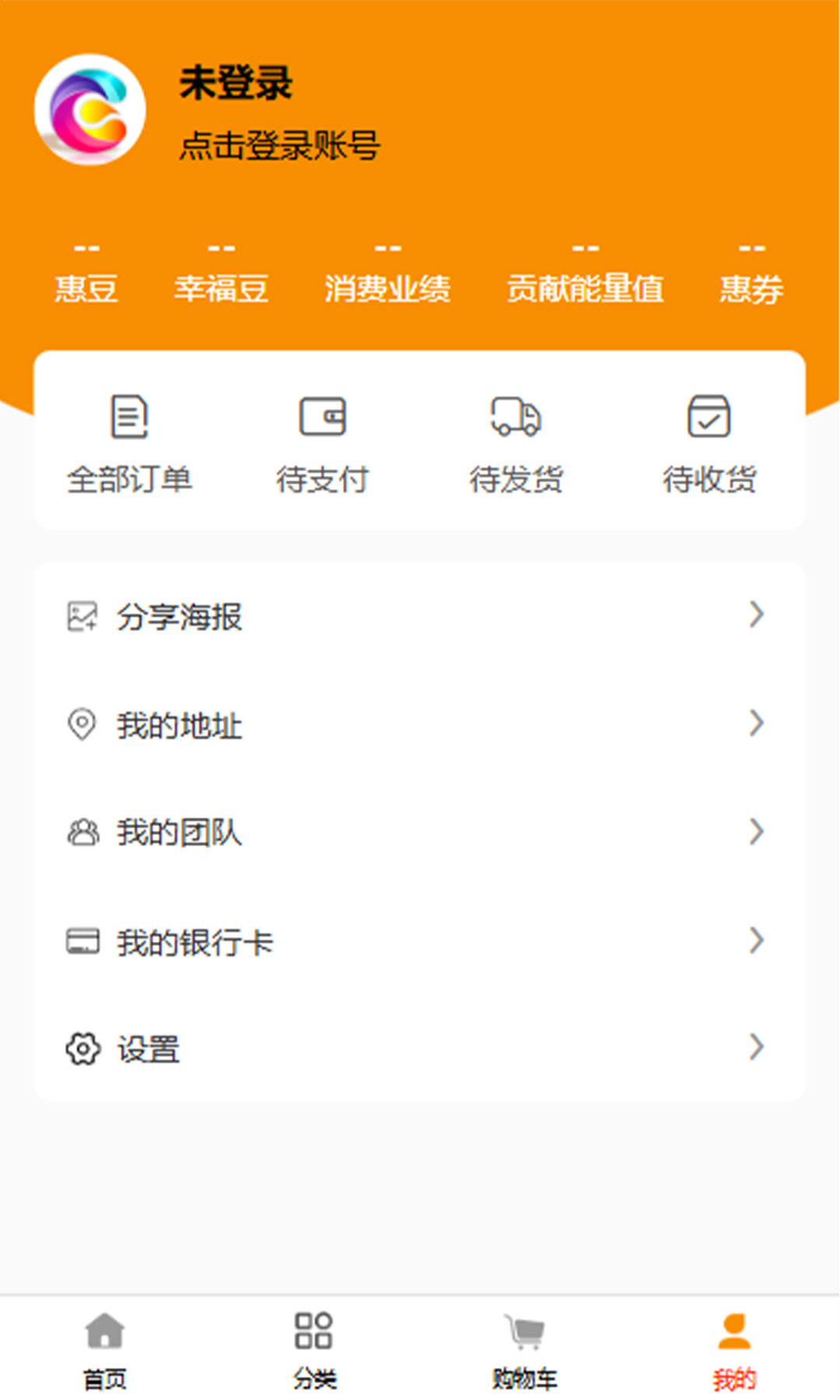Open 我的地址 row

click(x=419, y=724)
